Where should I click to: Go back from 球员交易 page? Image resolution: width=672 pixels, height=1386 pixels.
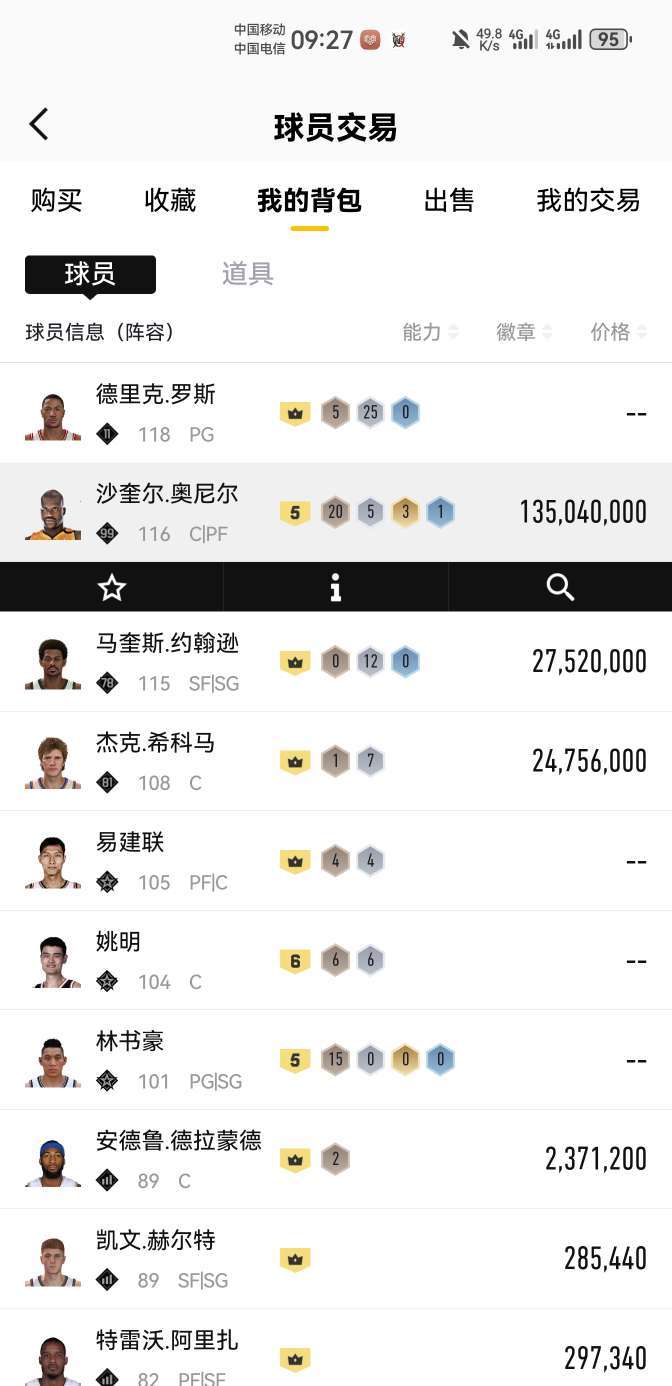(39, 125)
